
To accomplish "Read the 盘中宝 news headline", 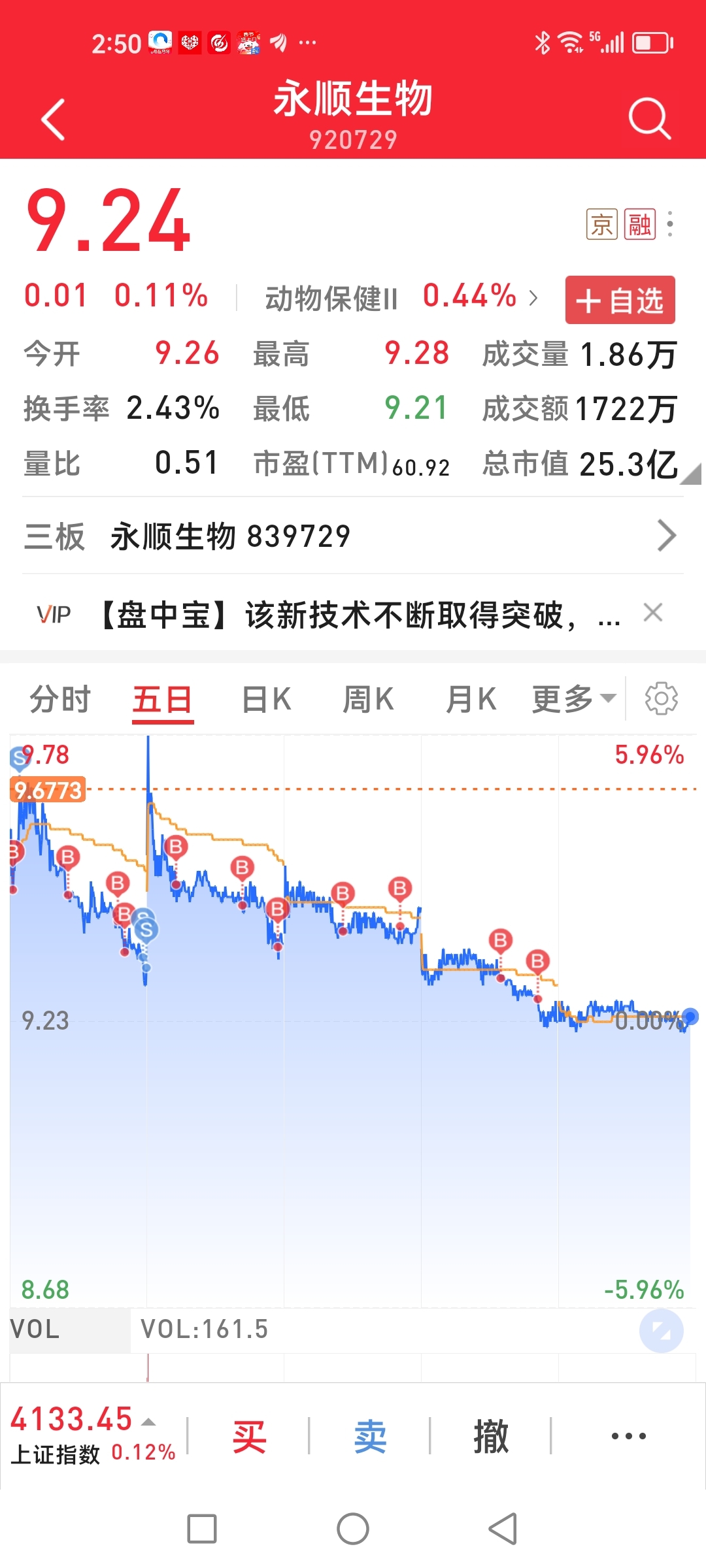I will (x=360, y=615).
